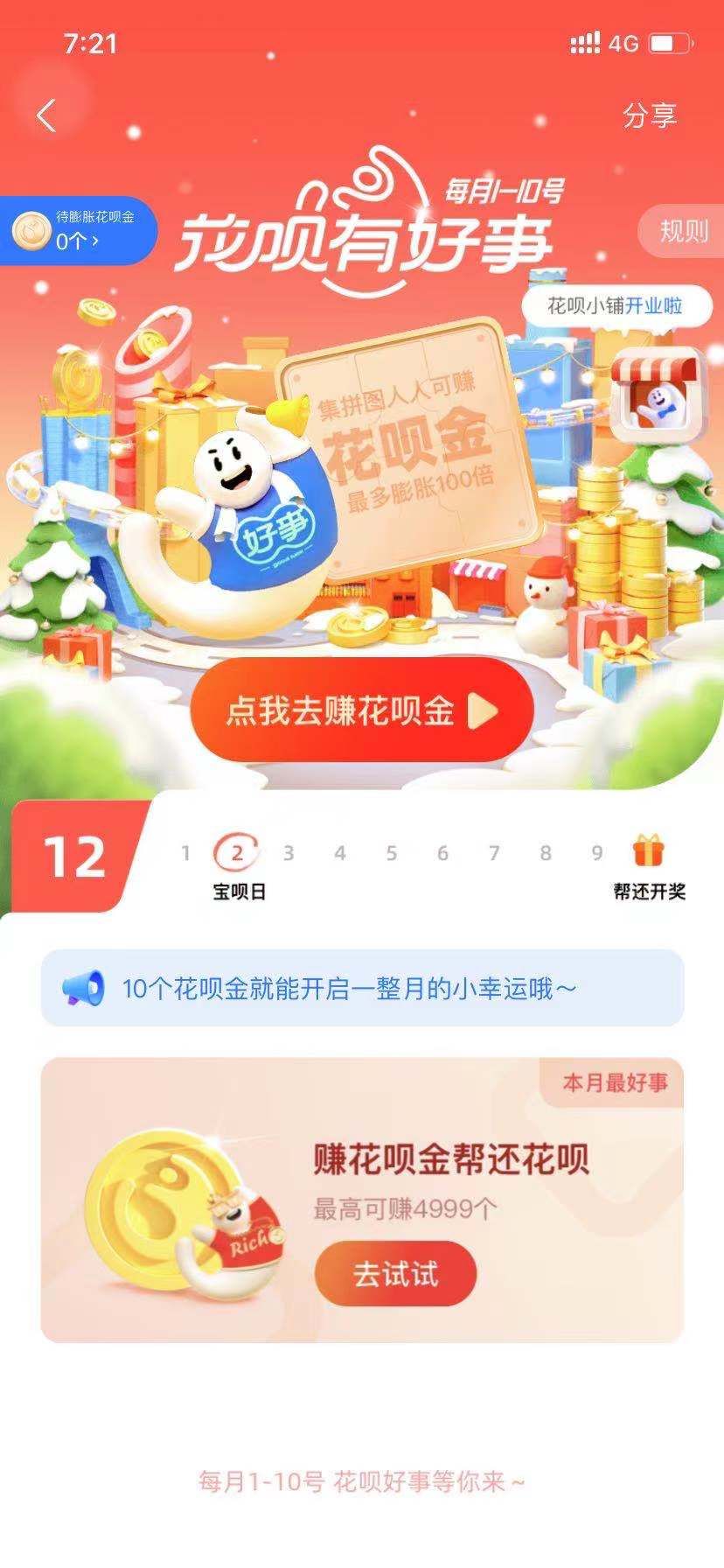Tap 去试试 button
Screen dimensions: 724x1568
[395, 1273]
